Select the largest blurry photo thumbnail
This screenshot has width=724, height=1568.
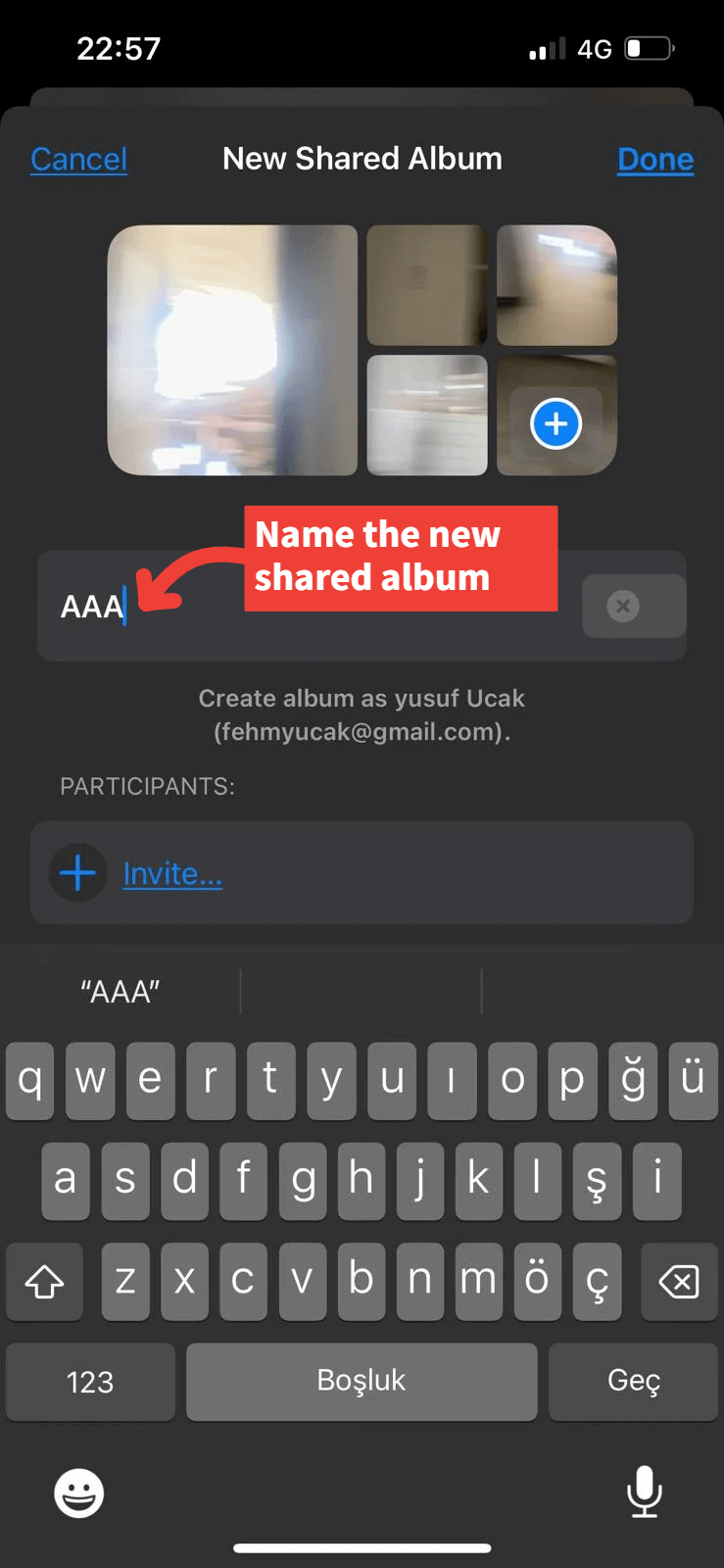(234, 350)
